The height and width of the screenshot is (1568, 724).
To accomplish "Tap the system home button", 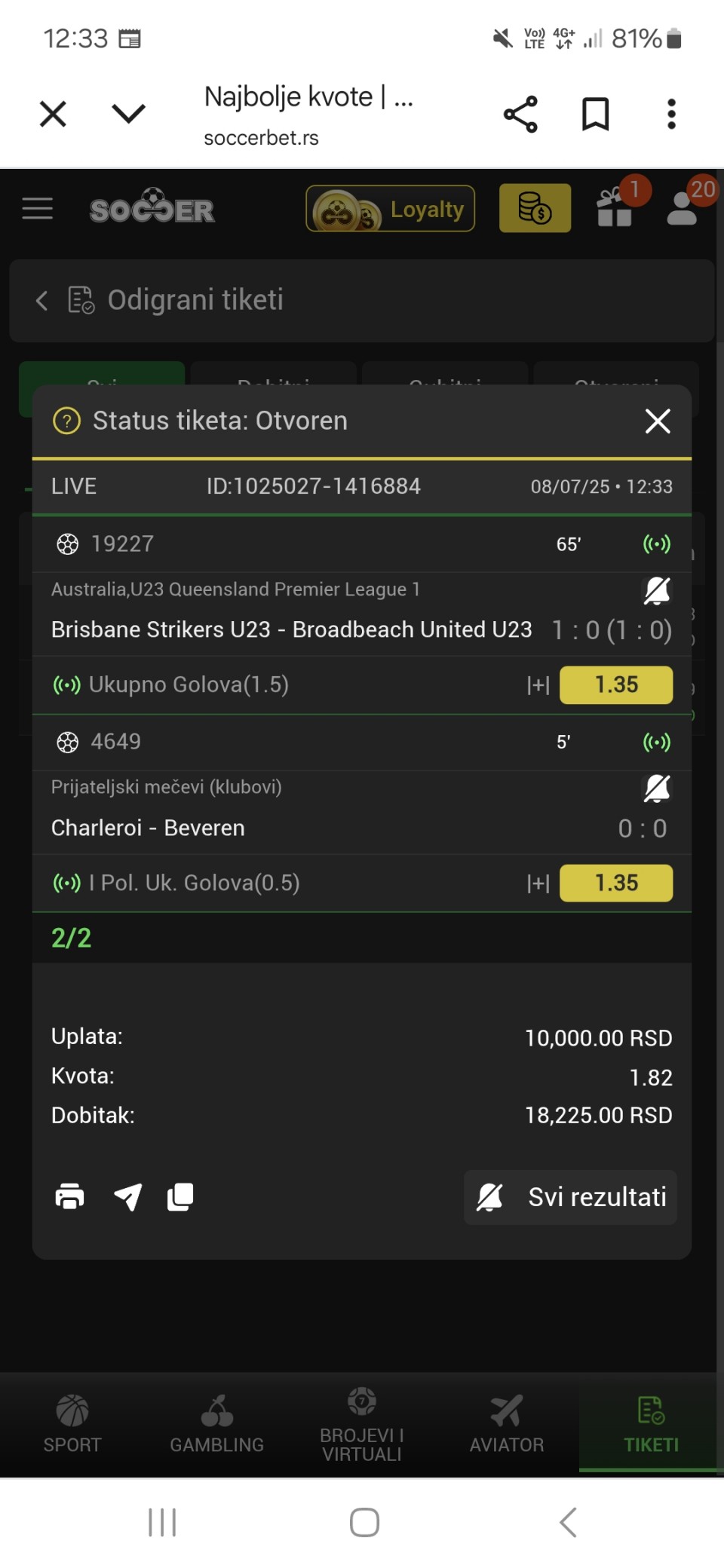I will coord(364,1522).
